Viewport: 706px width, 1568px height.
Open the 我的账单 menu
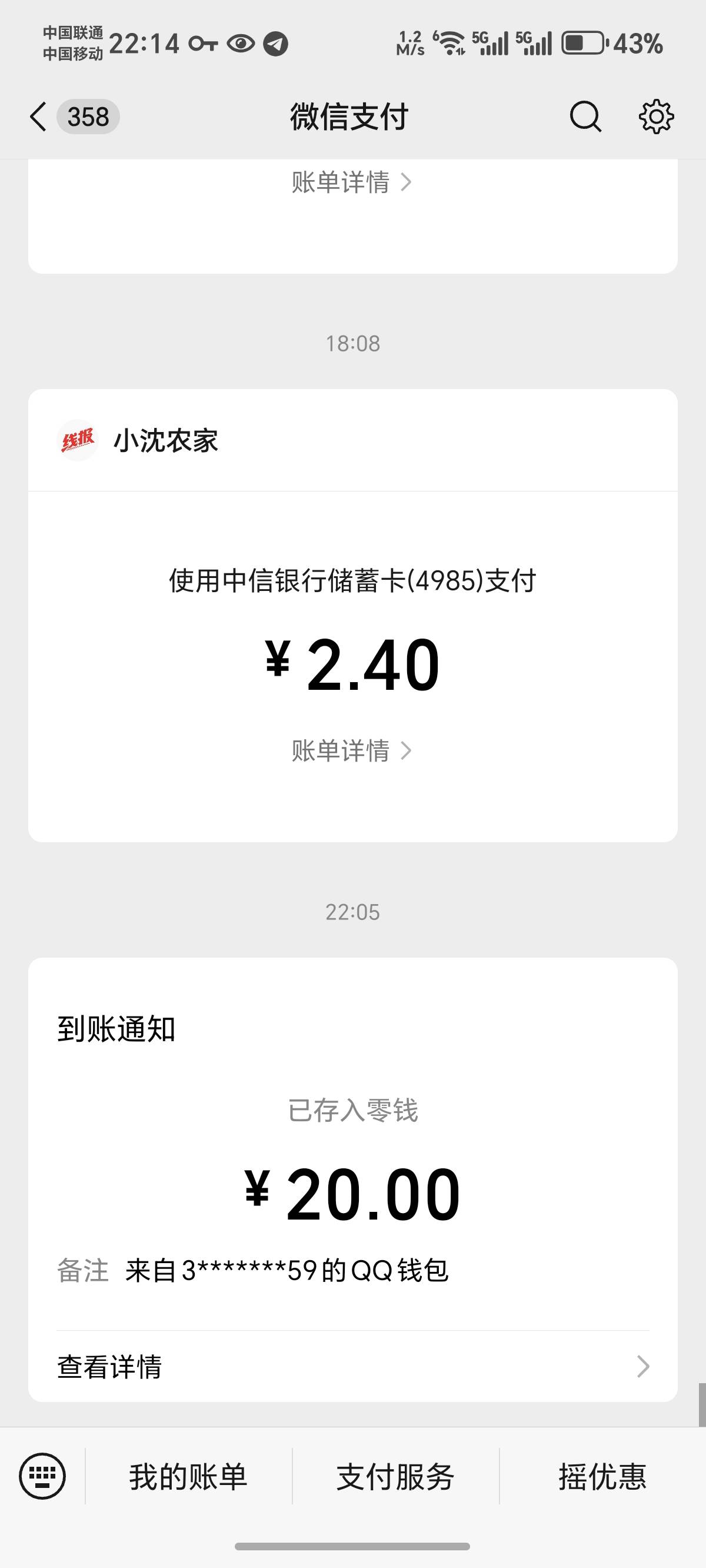tap(188, 1477)
